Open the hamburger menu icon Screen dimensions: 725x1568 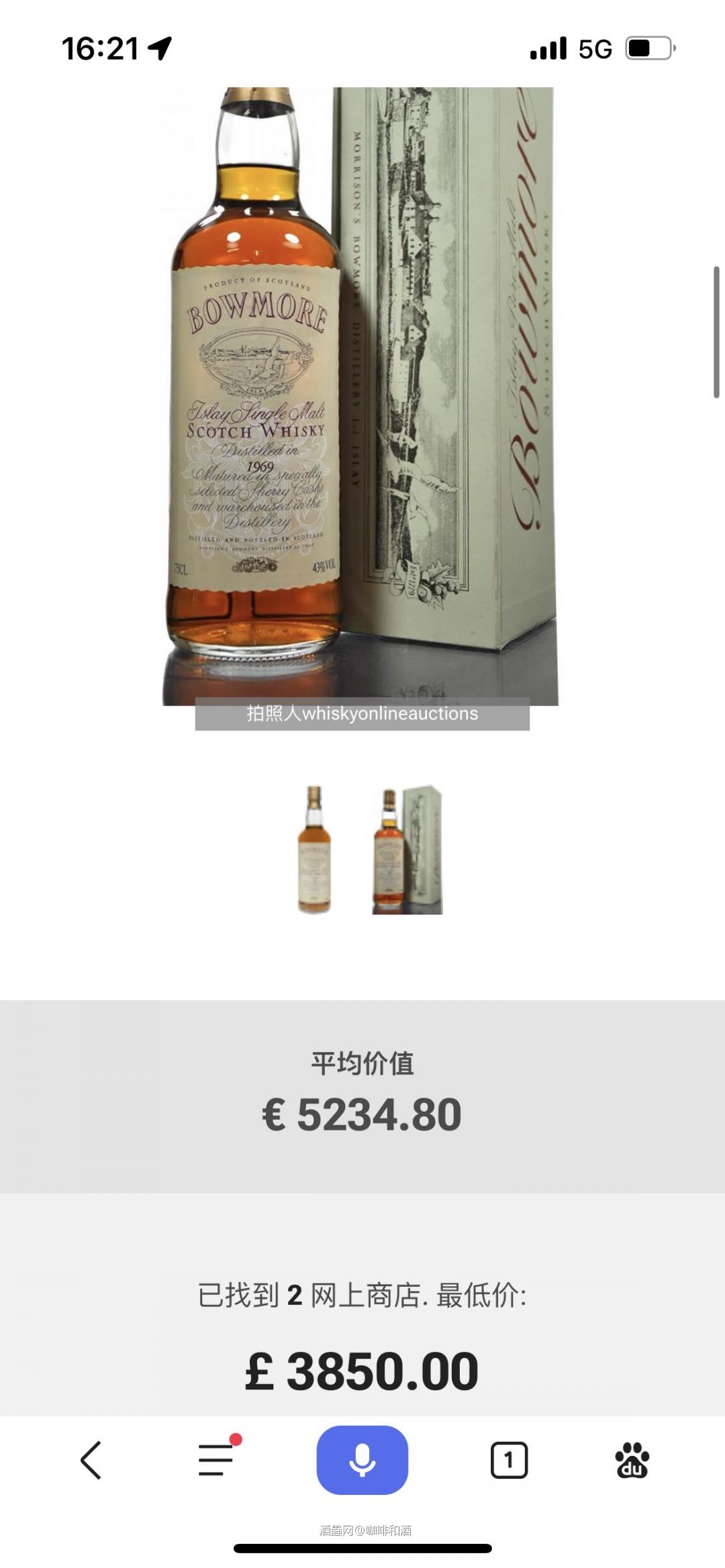pyautogui.click(x=213, y=1460)
